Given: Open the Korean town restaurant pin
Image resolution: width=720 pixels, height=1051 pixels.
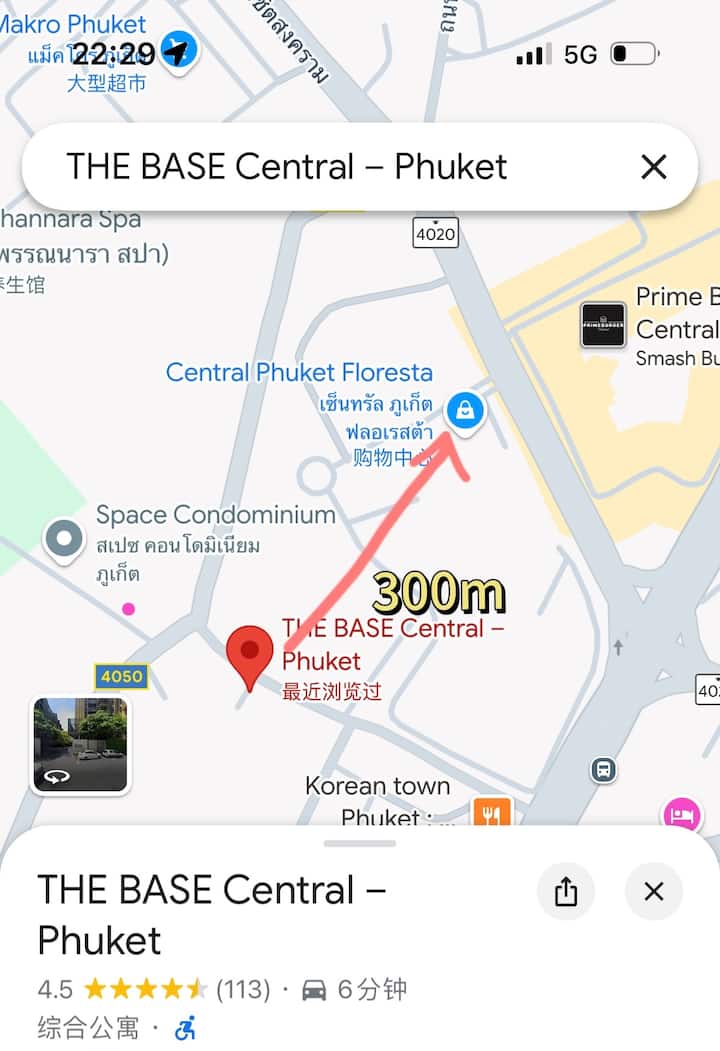Looking at the screenshot, I should click(491, 812).
